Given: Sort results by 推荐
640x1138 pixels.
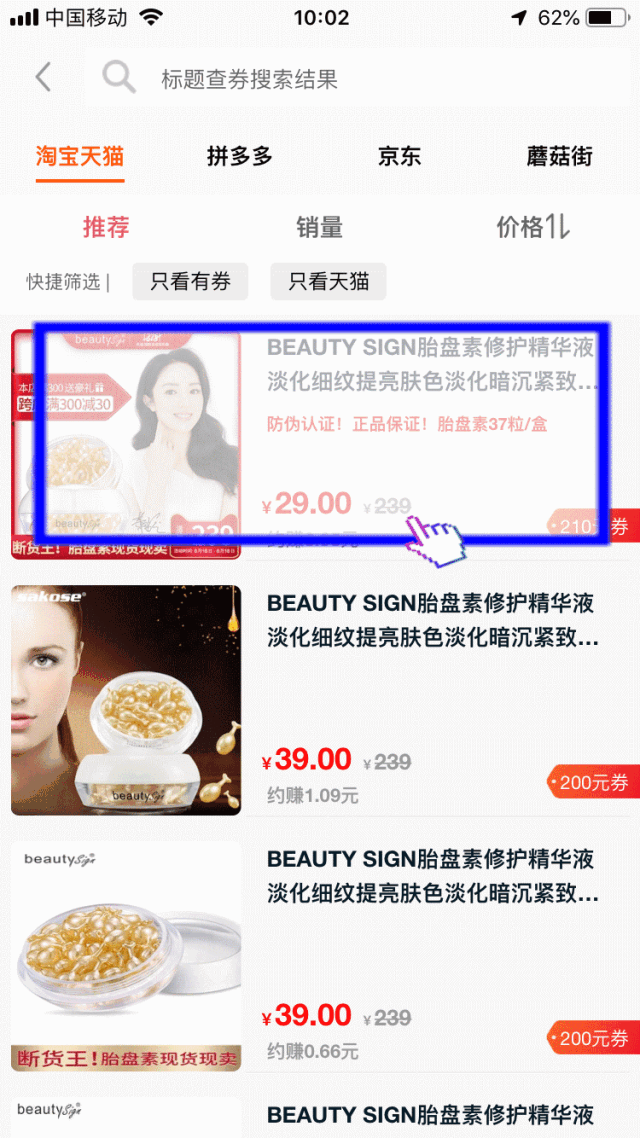Looking at the screenshot, I should pos(106,227).
